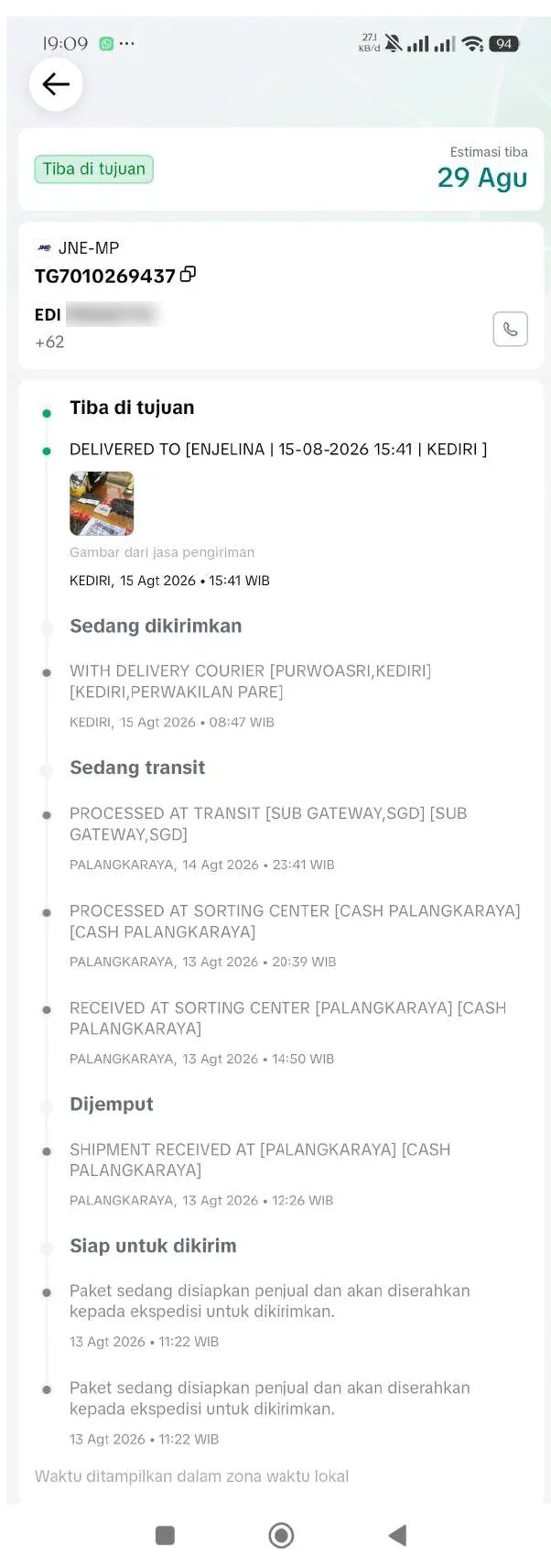
Task: Tap the system home button
Action: coord(281,1535)
